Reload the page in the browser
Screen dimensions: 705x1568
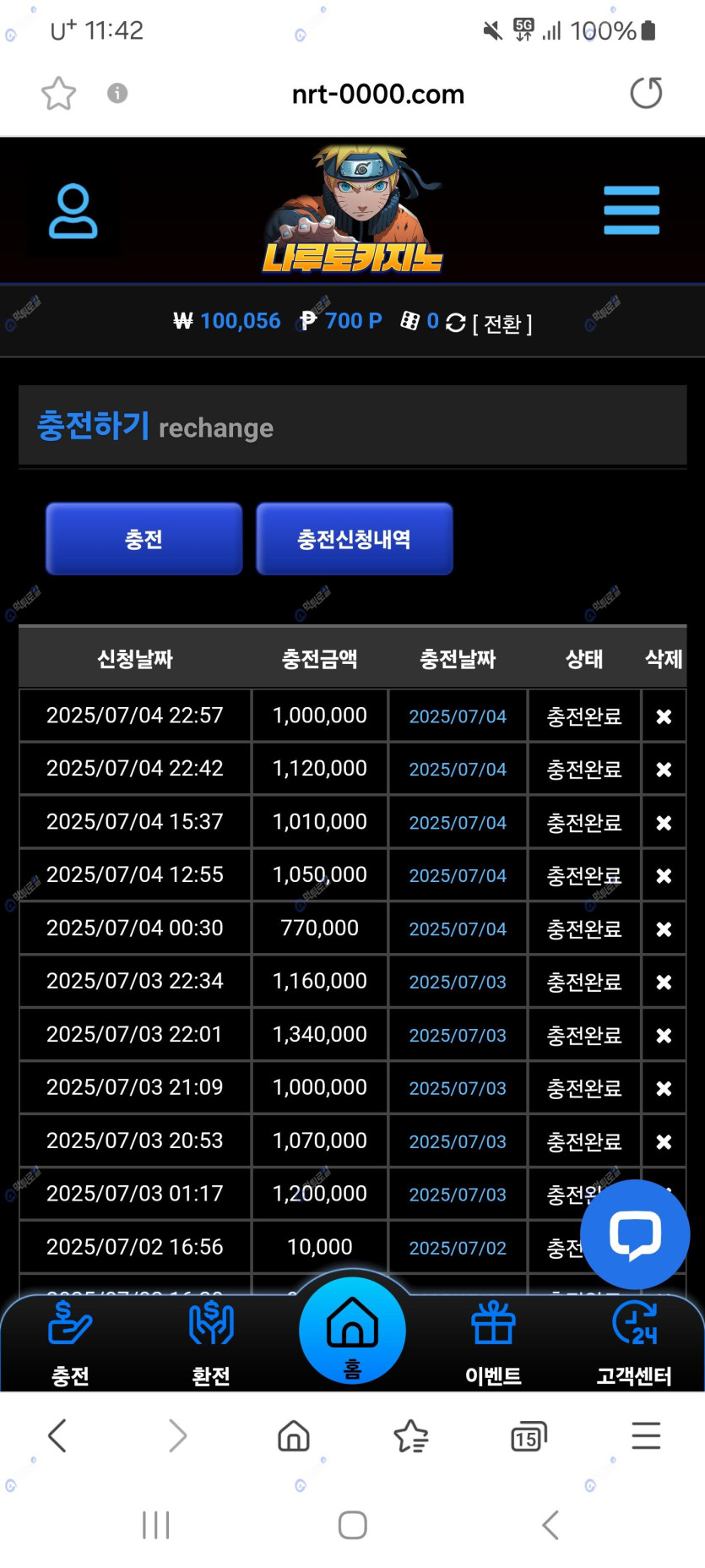[x=646, y=93]
